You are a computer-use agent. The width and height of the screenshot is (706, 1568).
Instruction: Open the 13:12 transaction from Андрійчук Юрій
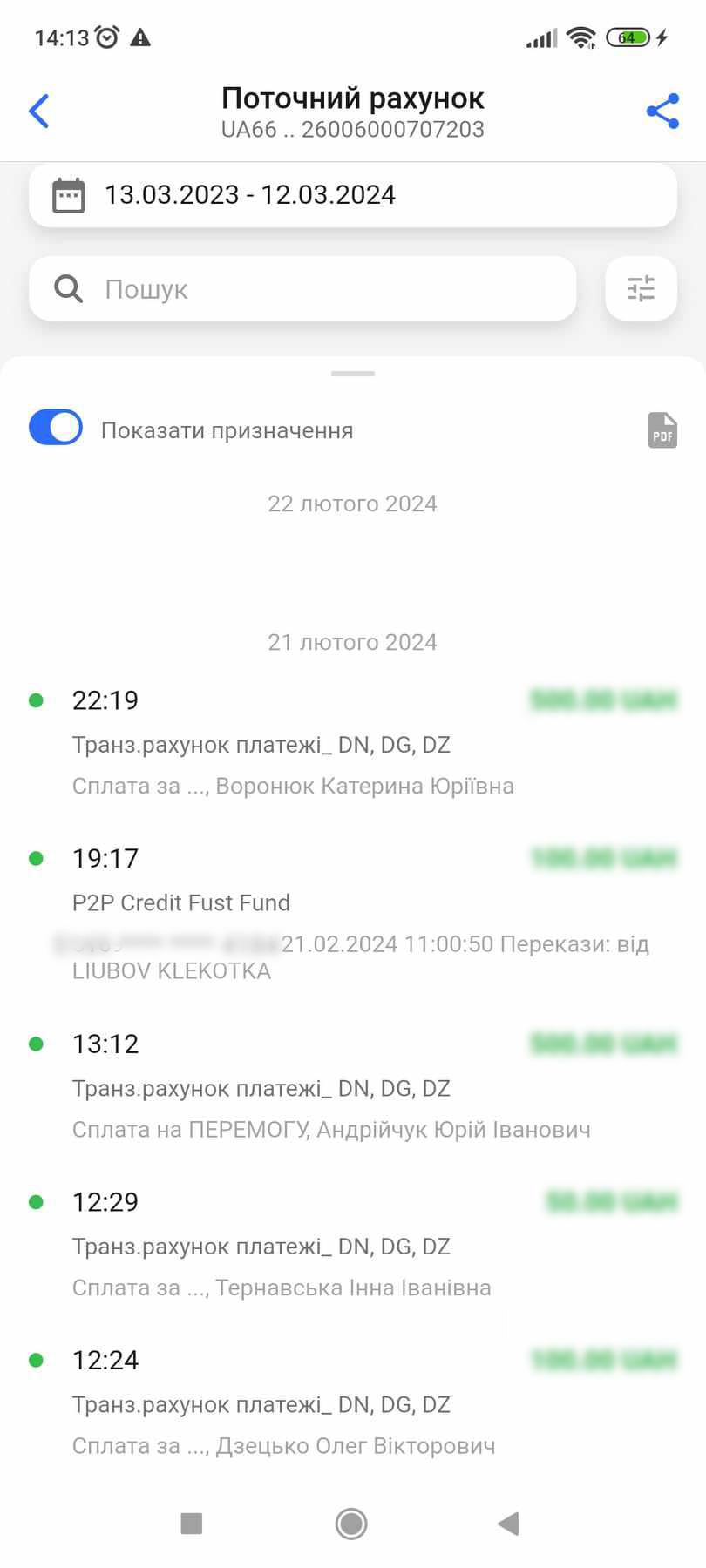(x=353, y=1086)
